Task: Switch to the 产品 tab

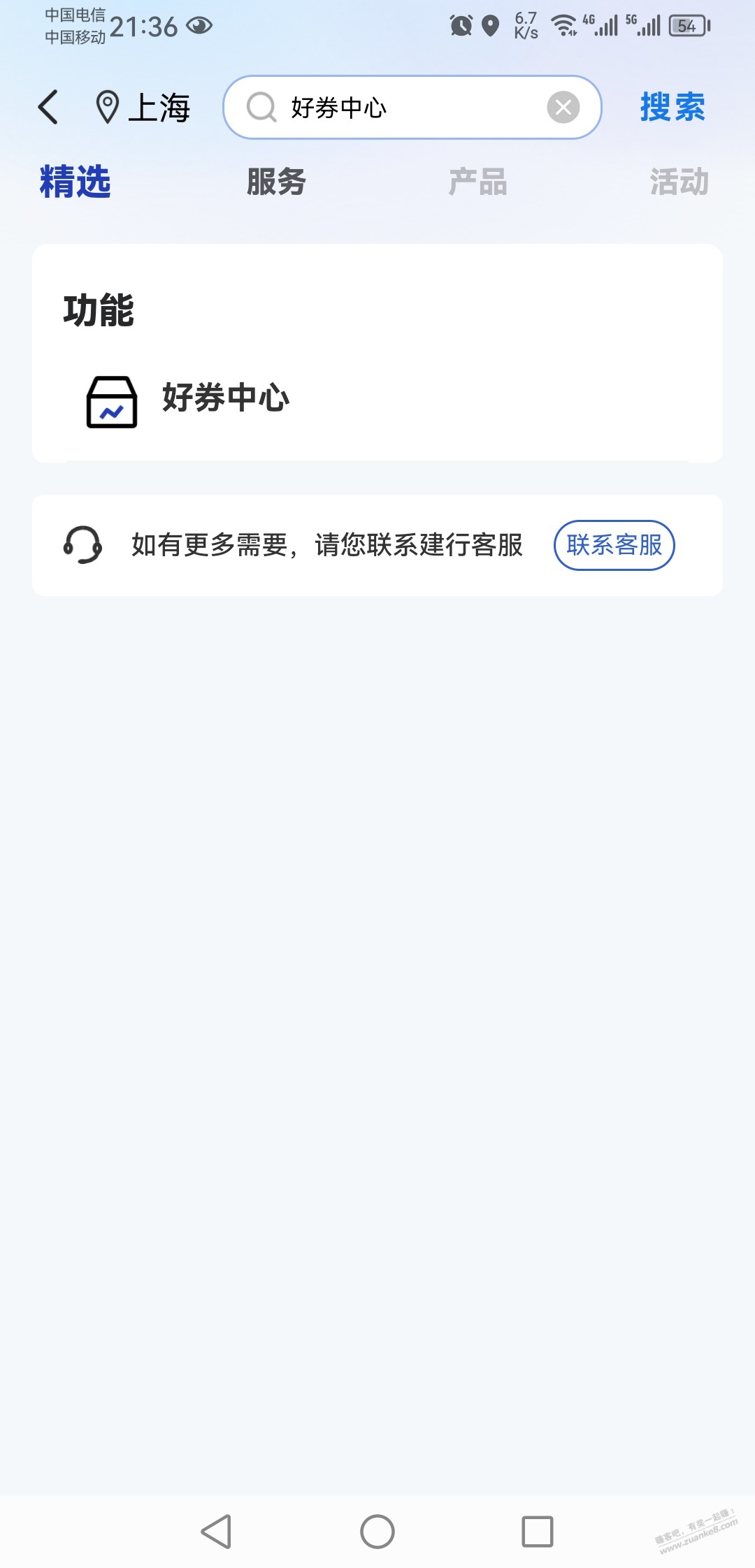Action: [x=477, y=182]
